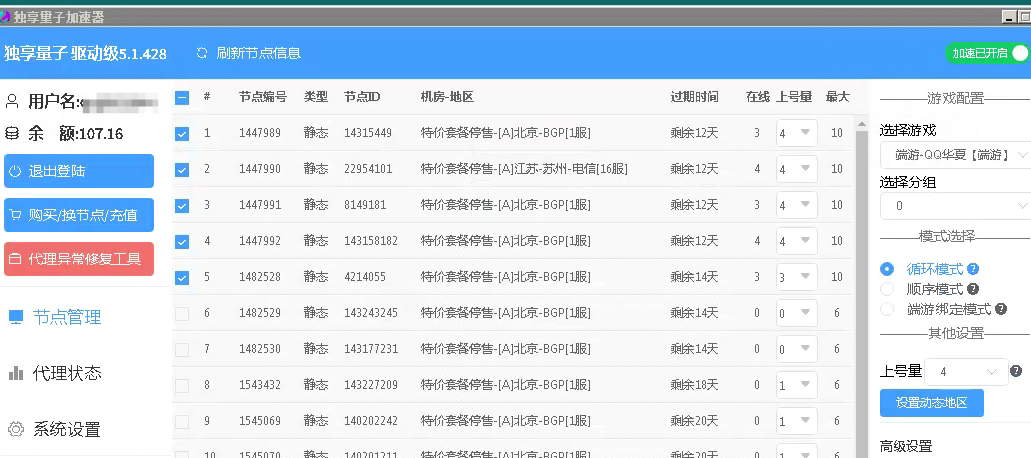Select 循环模式 radio option
Screen dimensions: 1031x458
click(x=887, y=269)
